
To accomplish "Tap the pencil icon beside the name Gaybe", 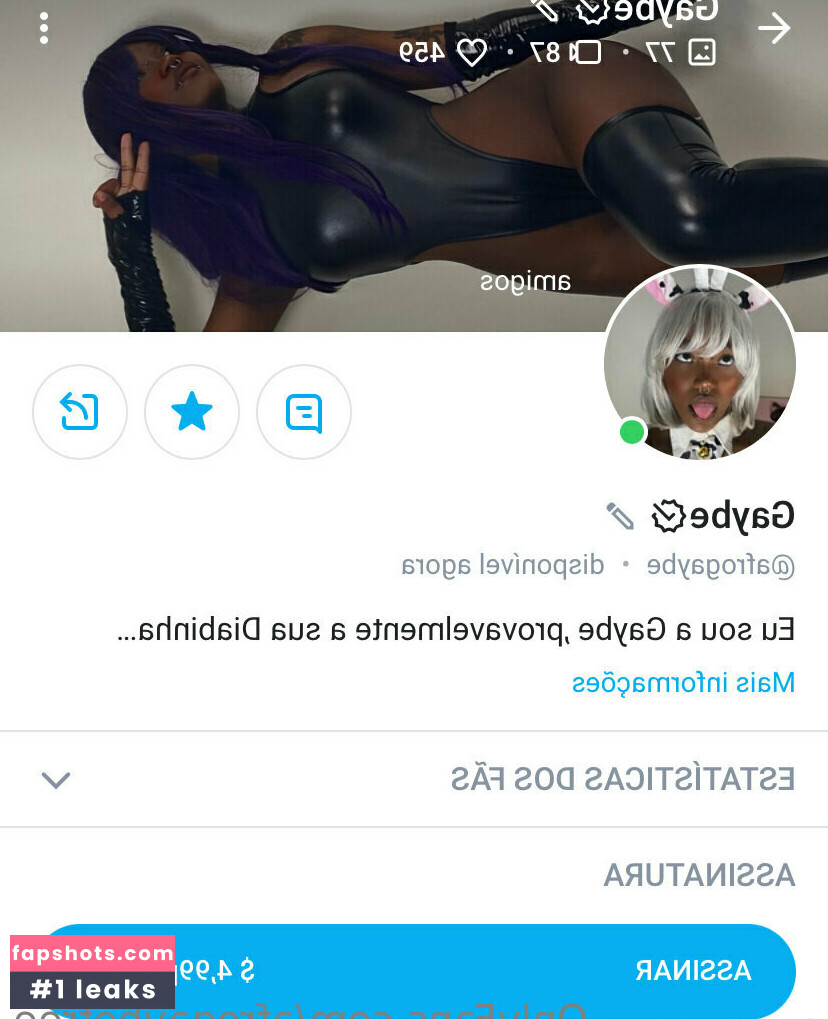I will coord(620,516).
